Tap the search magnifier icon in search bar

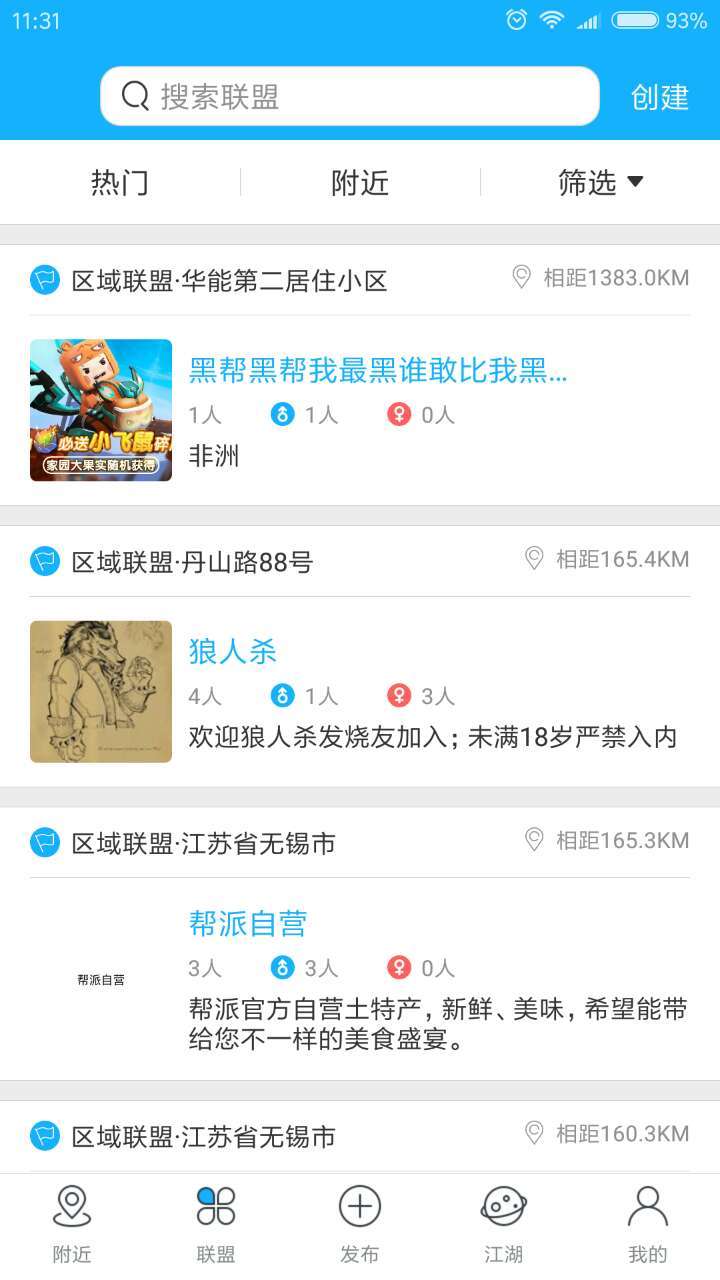coord(135,96)
